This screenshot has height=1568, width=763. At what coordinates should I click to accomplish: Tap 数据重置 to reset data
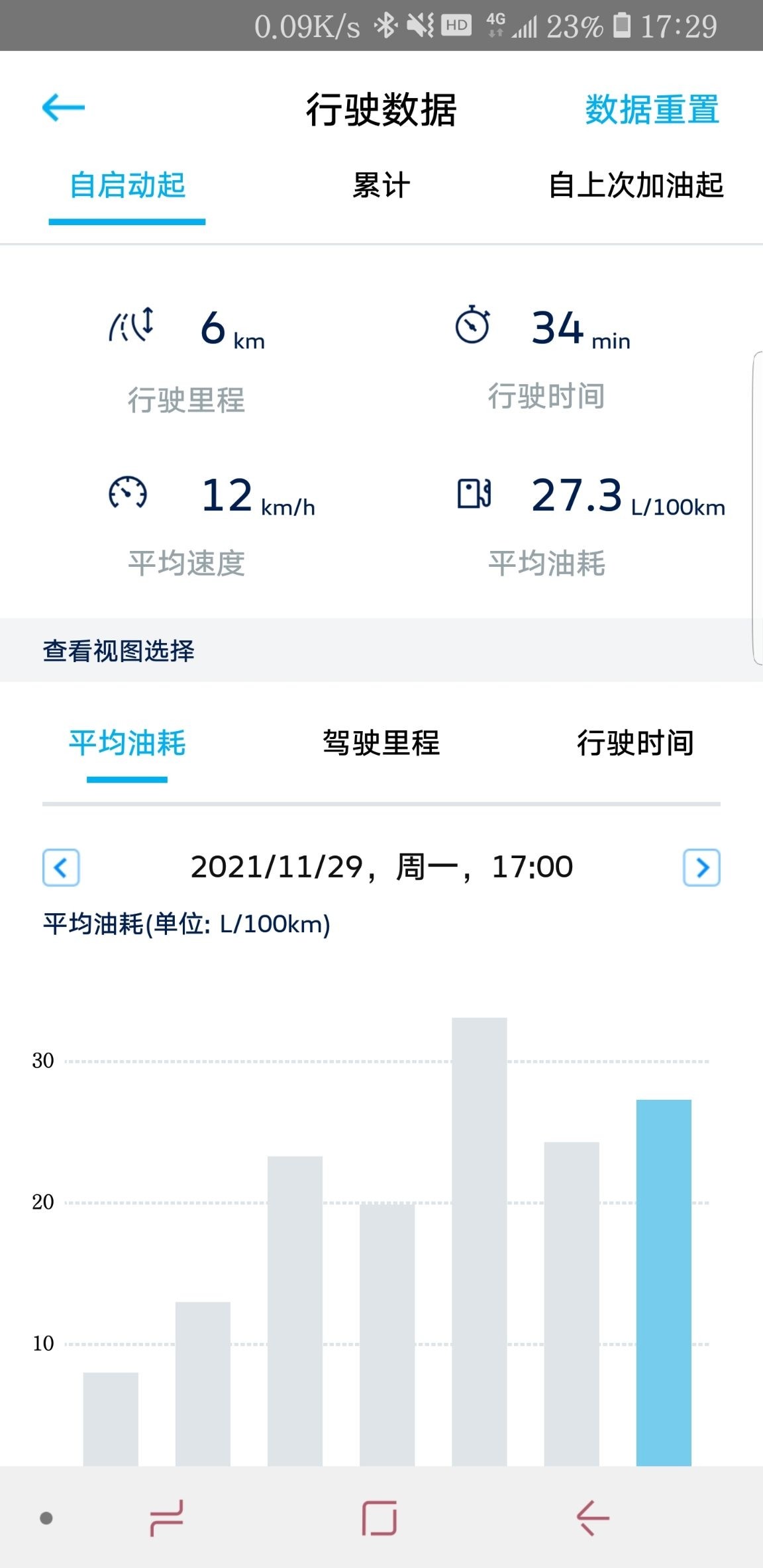pos(652,109)
